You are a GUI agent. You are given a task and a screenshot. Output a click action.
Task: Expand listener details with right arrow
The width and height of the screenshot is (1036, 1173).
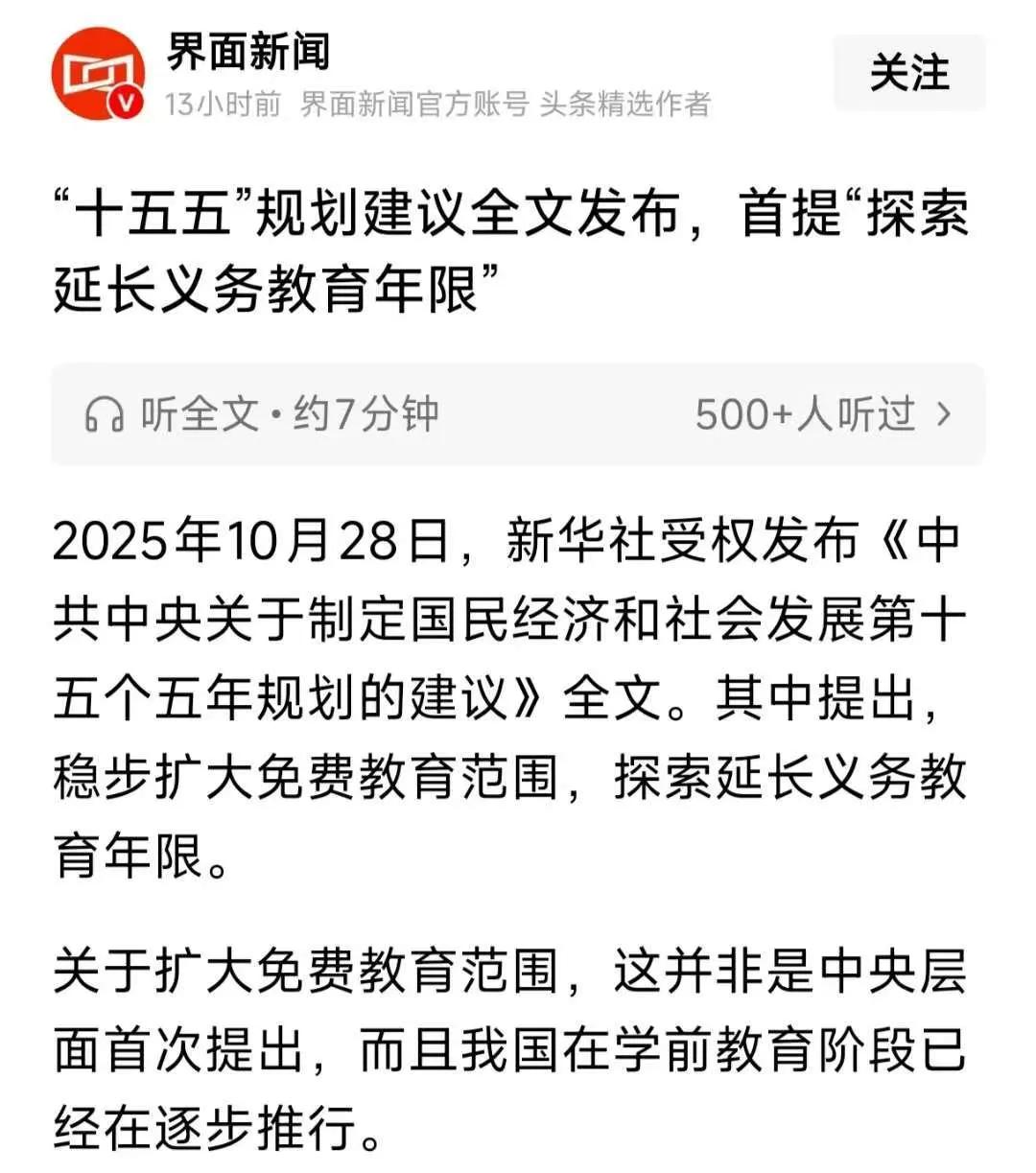tap(944, 413)
